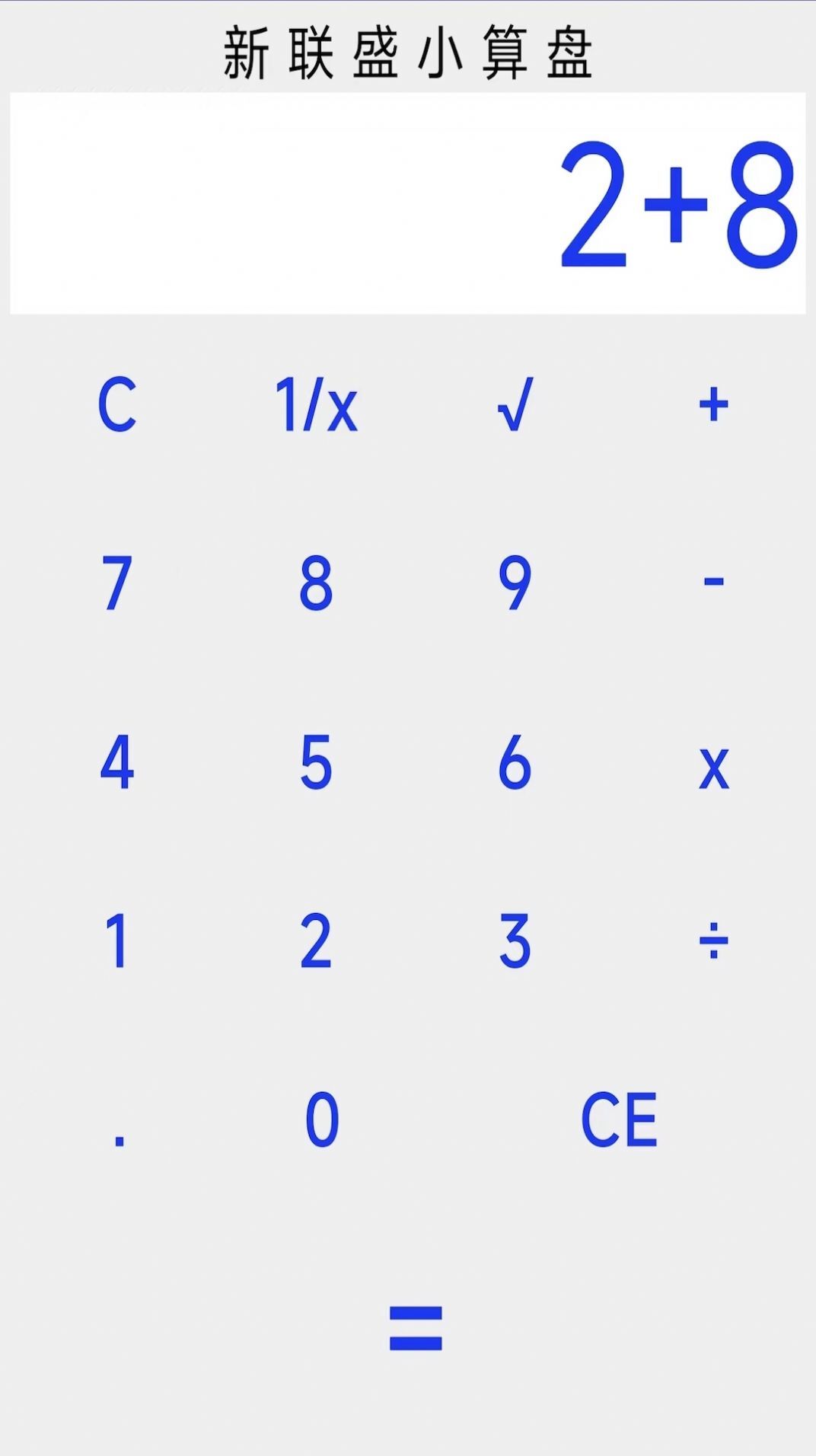816x1456 pixels.
Task: Enter the digit 6
Action: [515, 762]
